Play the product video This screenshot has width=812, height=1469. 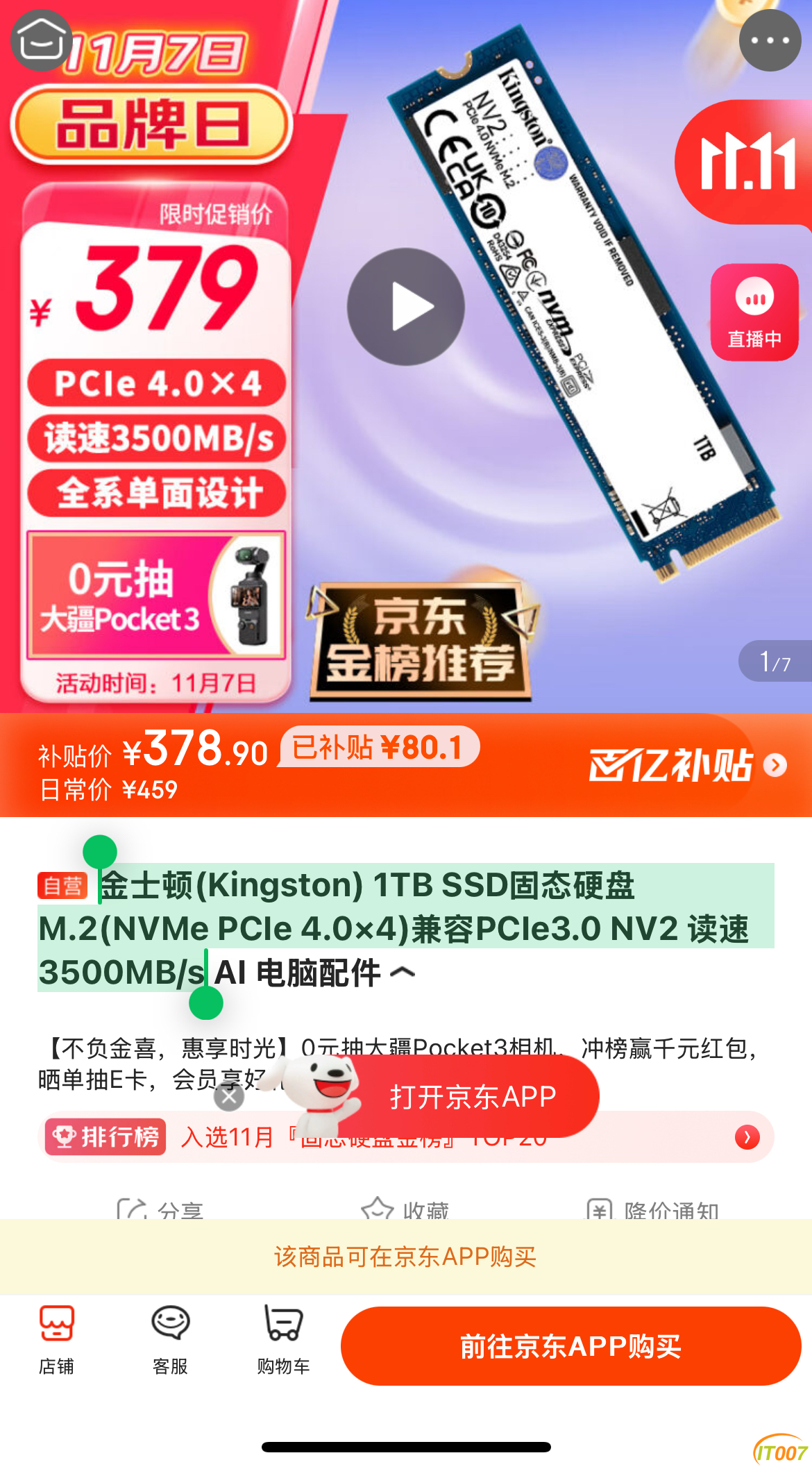coord(406,307)
